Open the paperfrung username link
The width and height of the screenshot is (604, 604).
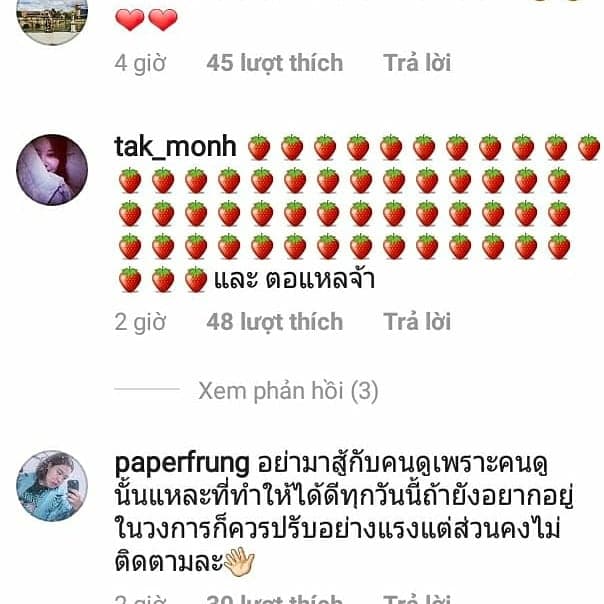tap(182, 465)
